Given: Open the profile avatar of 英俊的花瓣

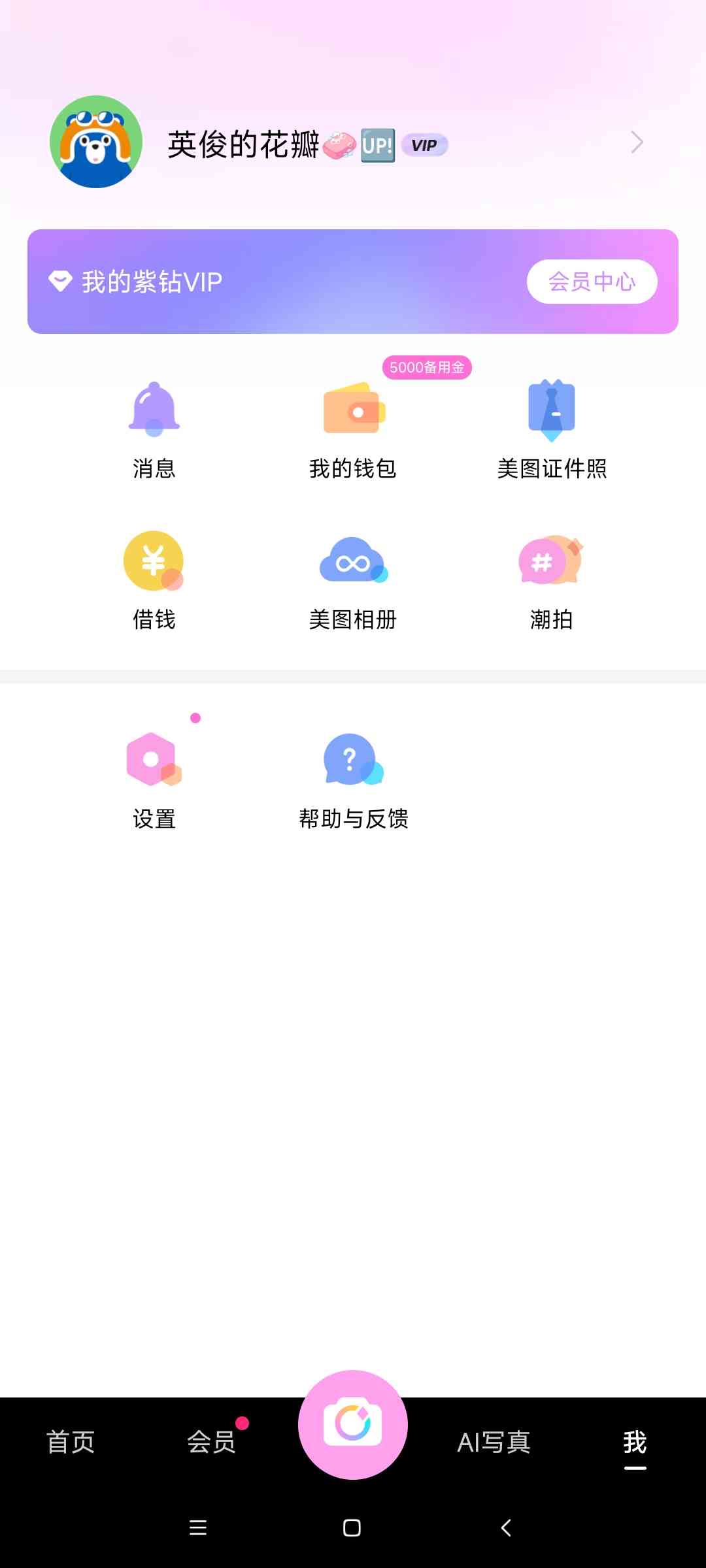Looking at the screenshot, I should [96, 142].
